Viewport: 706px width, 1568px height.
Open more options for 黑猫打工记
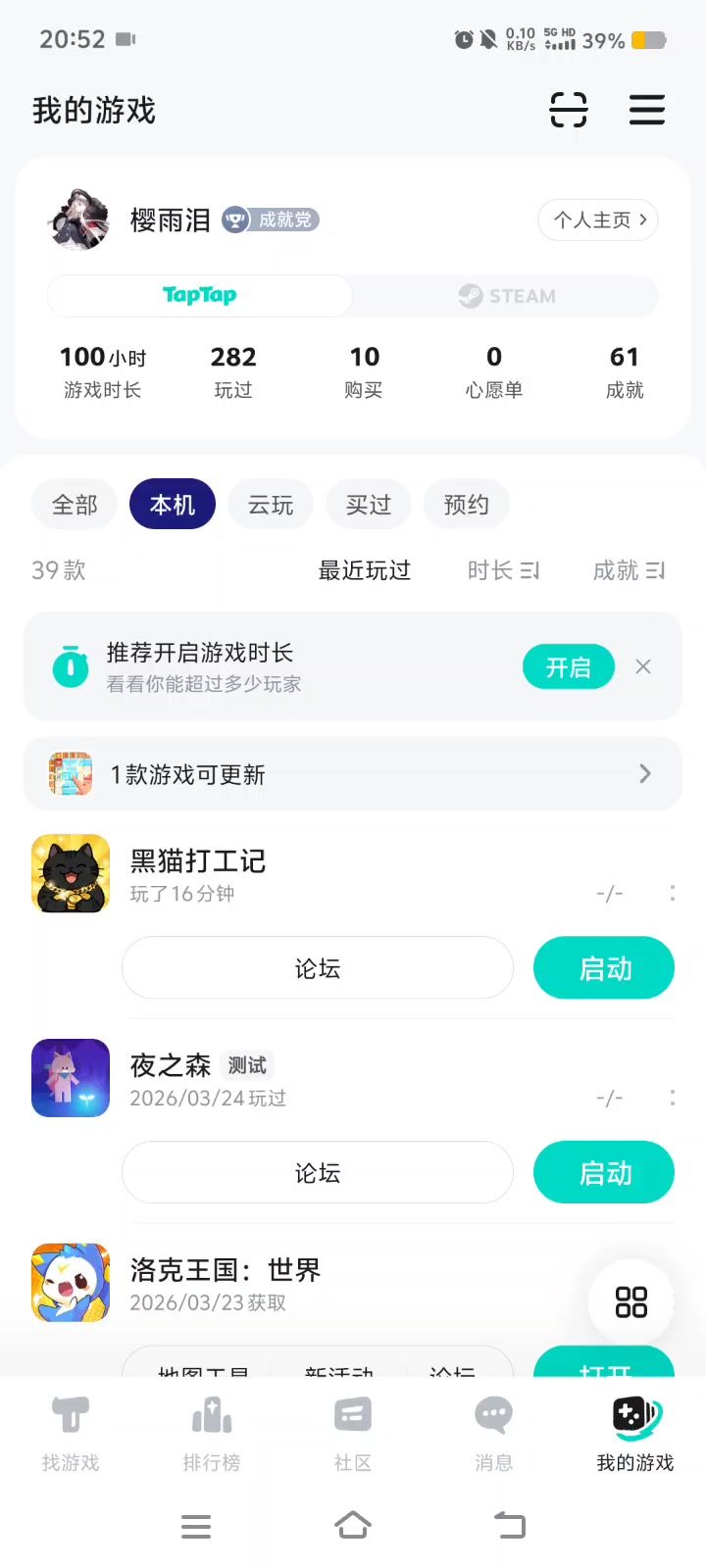coord(673,893)
